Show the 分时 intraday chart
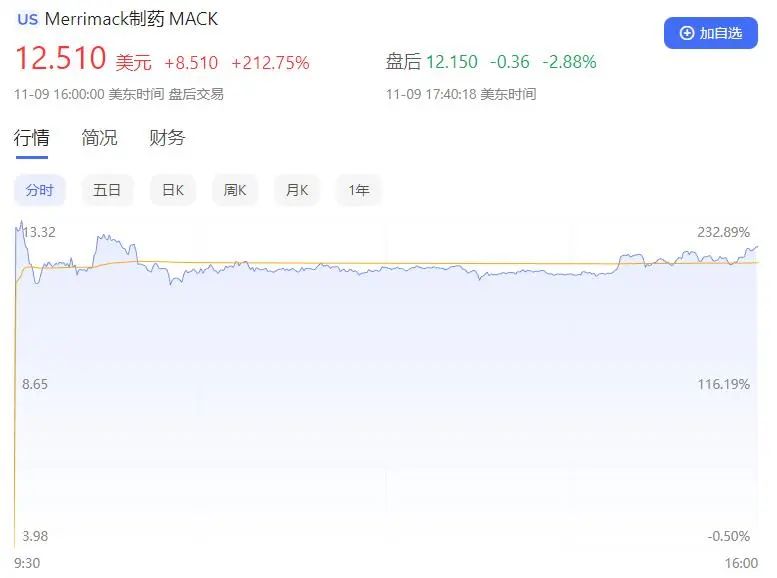The height and width of the screenshot is (578, 777). (x=40, y=190)
